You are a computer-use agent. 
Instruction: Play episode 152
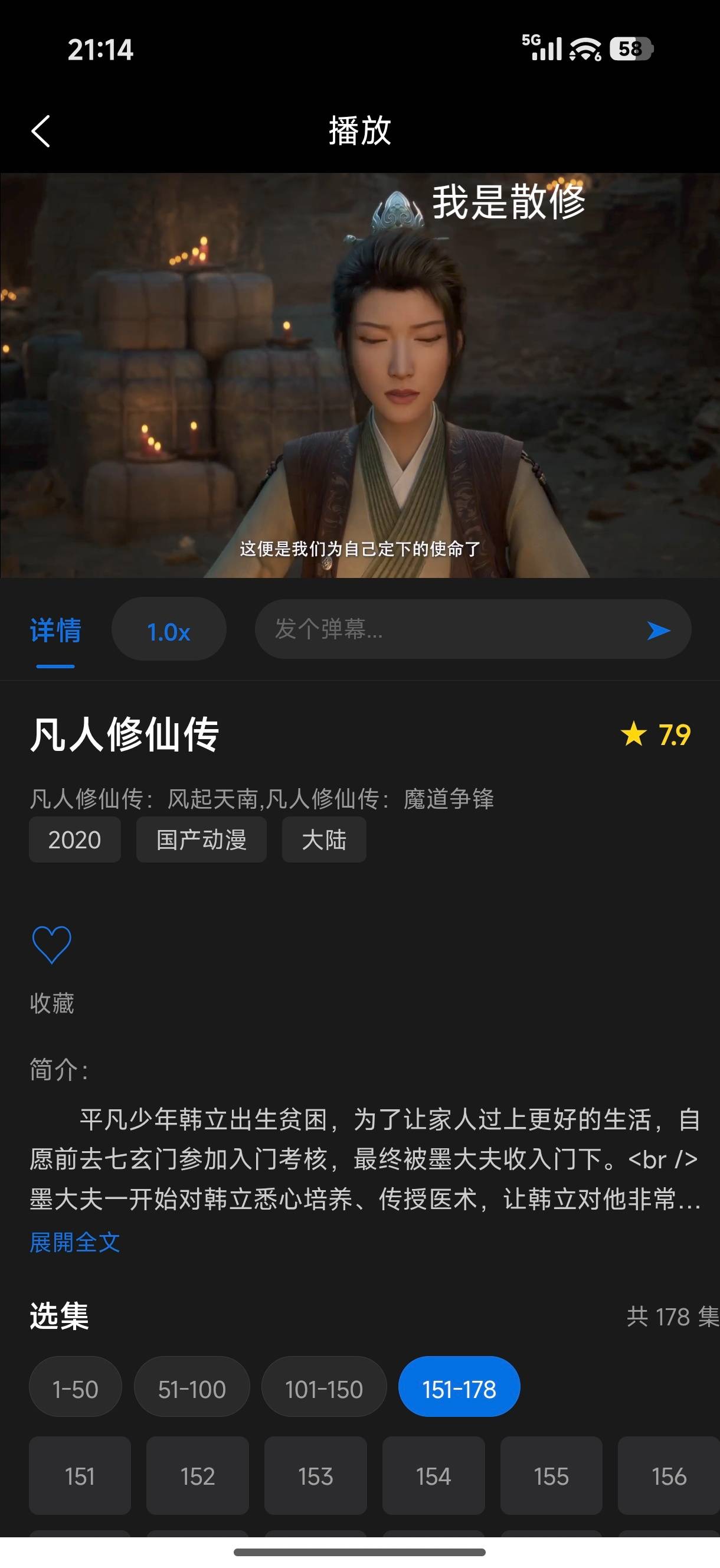click(197, 1475)
